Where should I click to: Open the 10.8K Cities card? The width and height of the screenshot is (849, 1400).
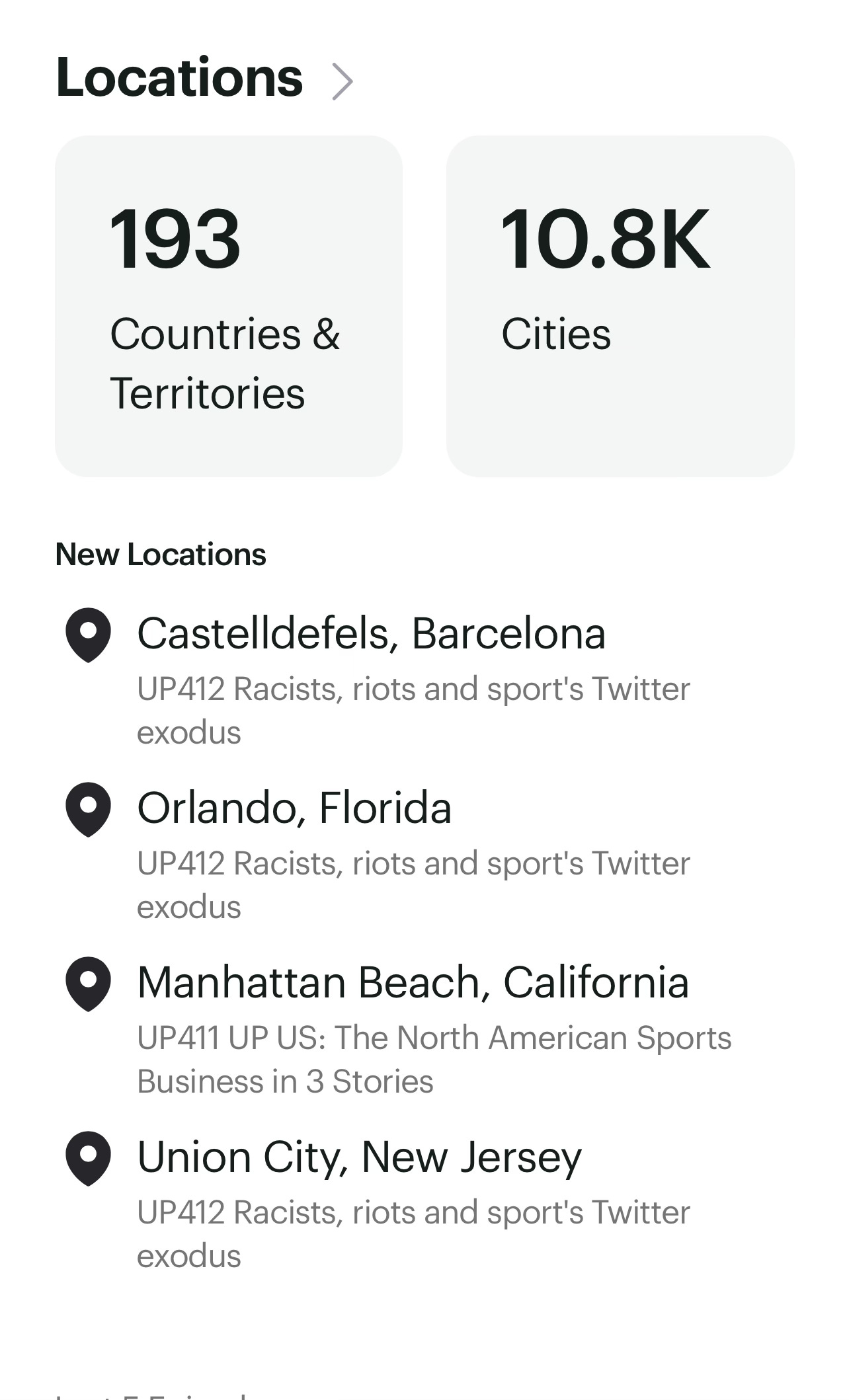[620, 306]
